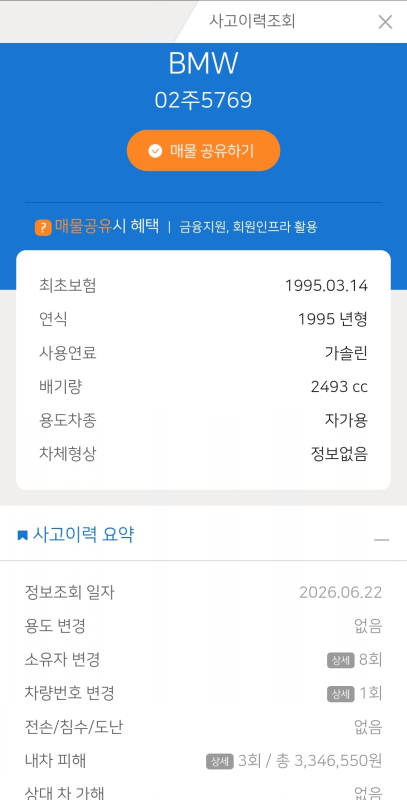Screen dimensions: 407x800
Task: View 상세 for 차량번호 변경
Action: [x=341, y=694]
